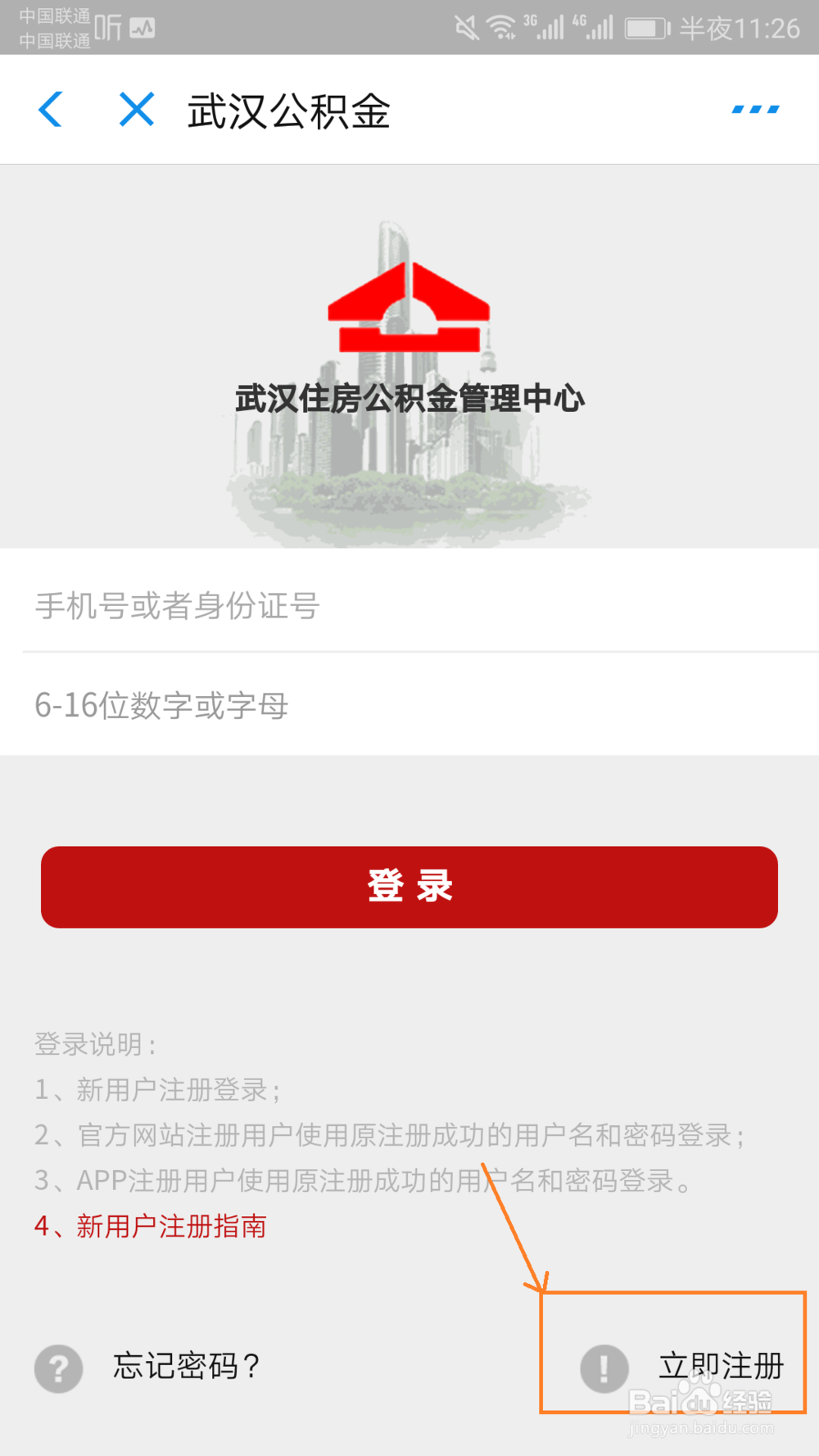Tap the exclamation icon beside 立即注册
The image size is (819, 1456).
click(603, 1366)
